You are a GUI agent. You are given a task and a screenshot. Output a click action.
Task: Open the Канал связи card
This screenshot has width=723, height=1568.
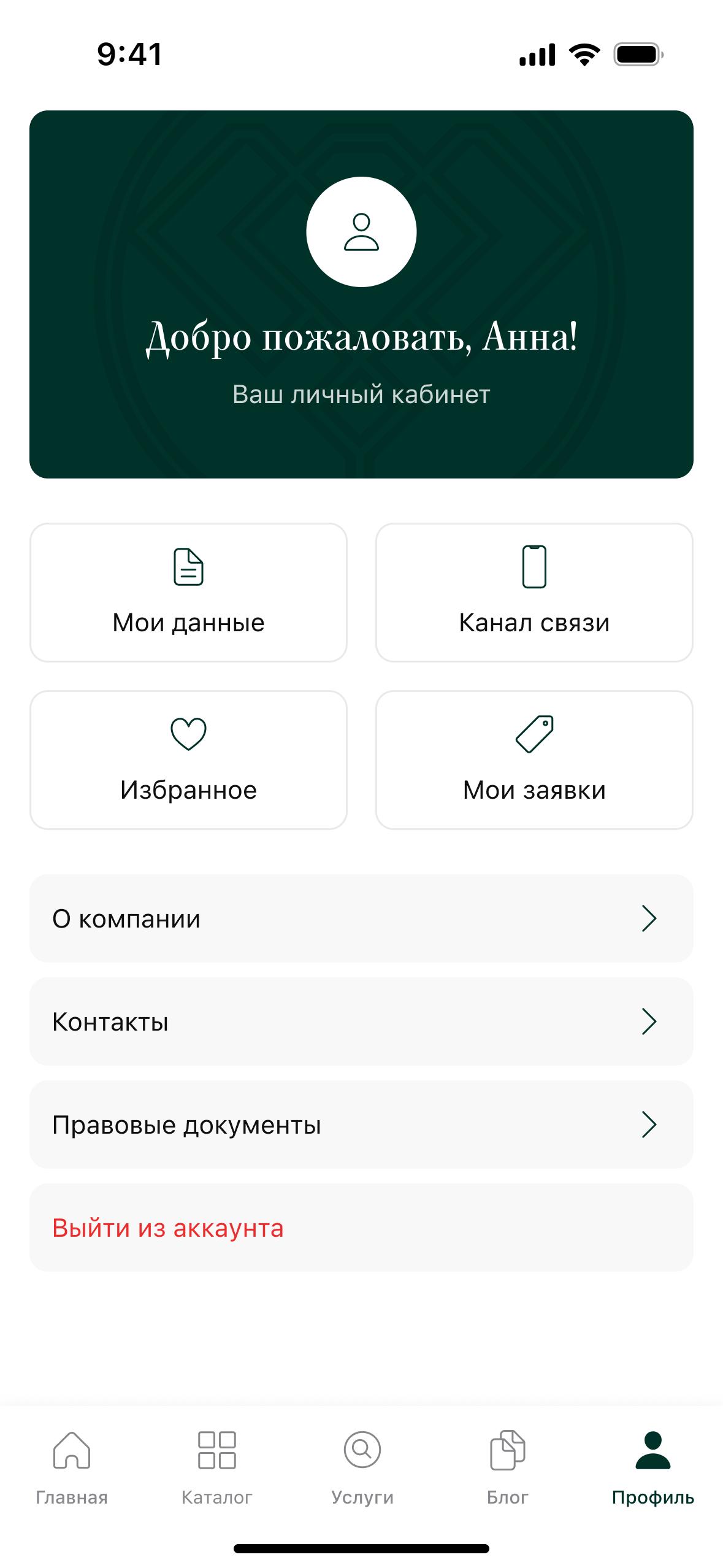point(534,592)
